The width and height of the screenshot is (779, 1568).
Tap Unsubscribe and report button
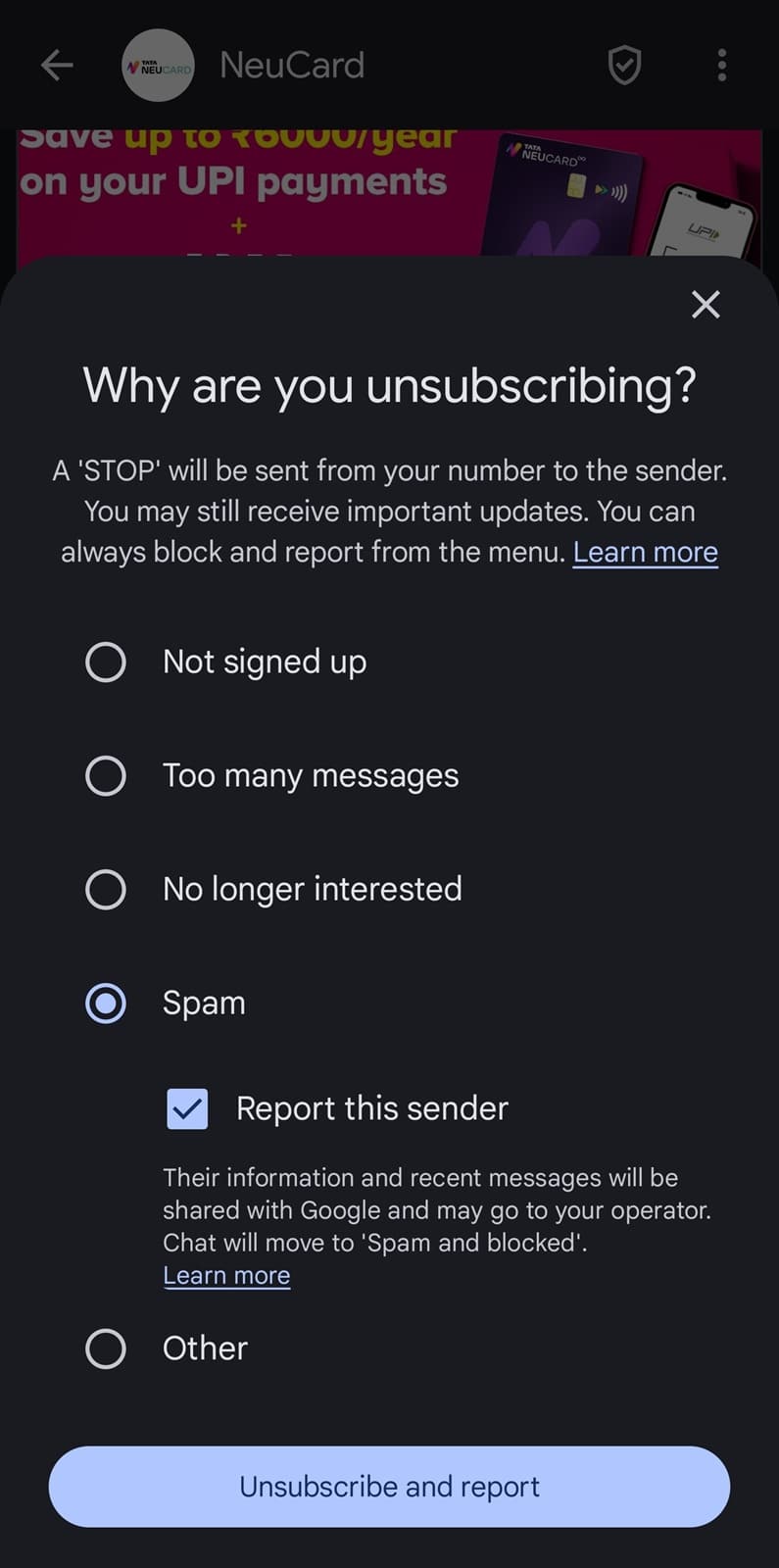click(x=389, y=1487)
